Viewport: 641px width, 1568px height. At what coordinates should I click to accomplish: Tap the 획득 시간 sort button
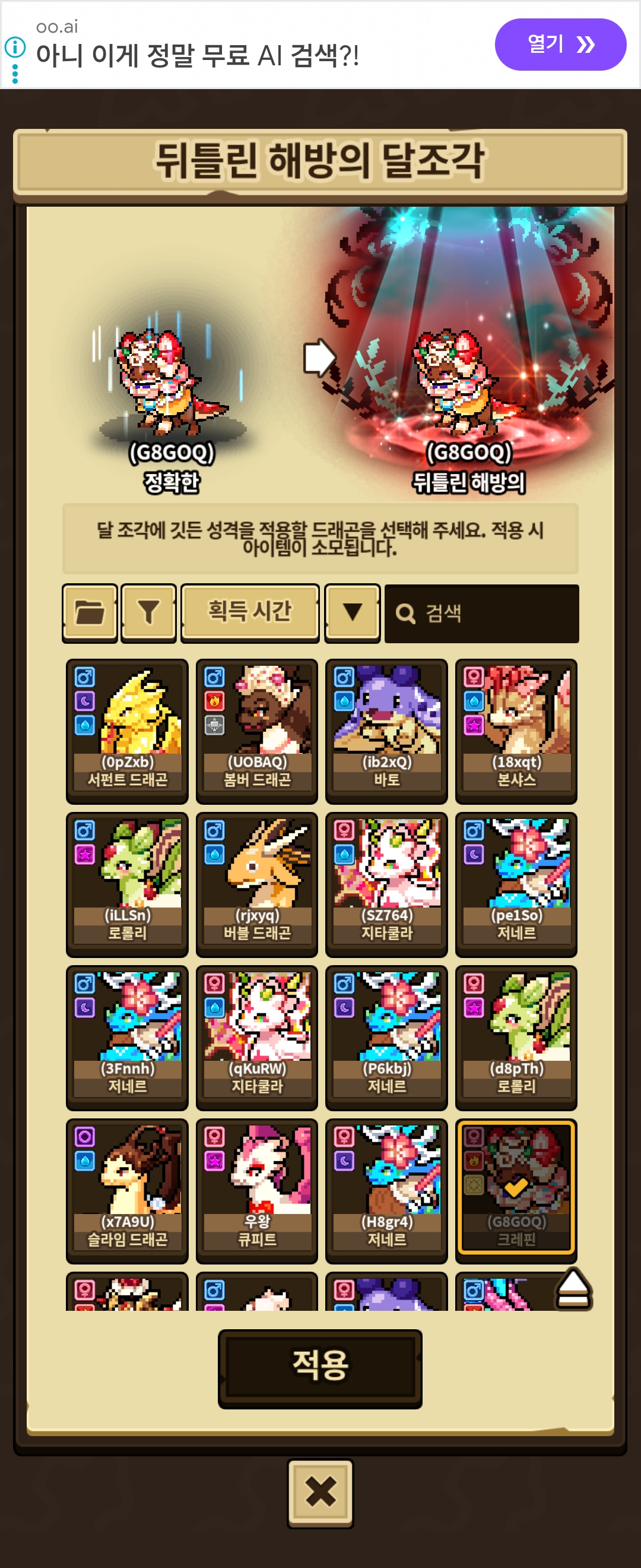[x=249, y=612]
